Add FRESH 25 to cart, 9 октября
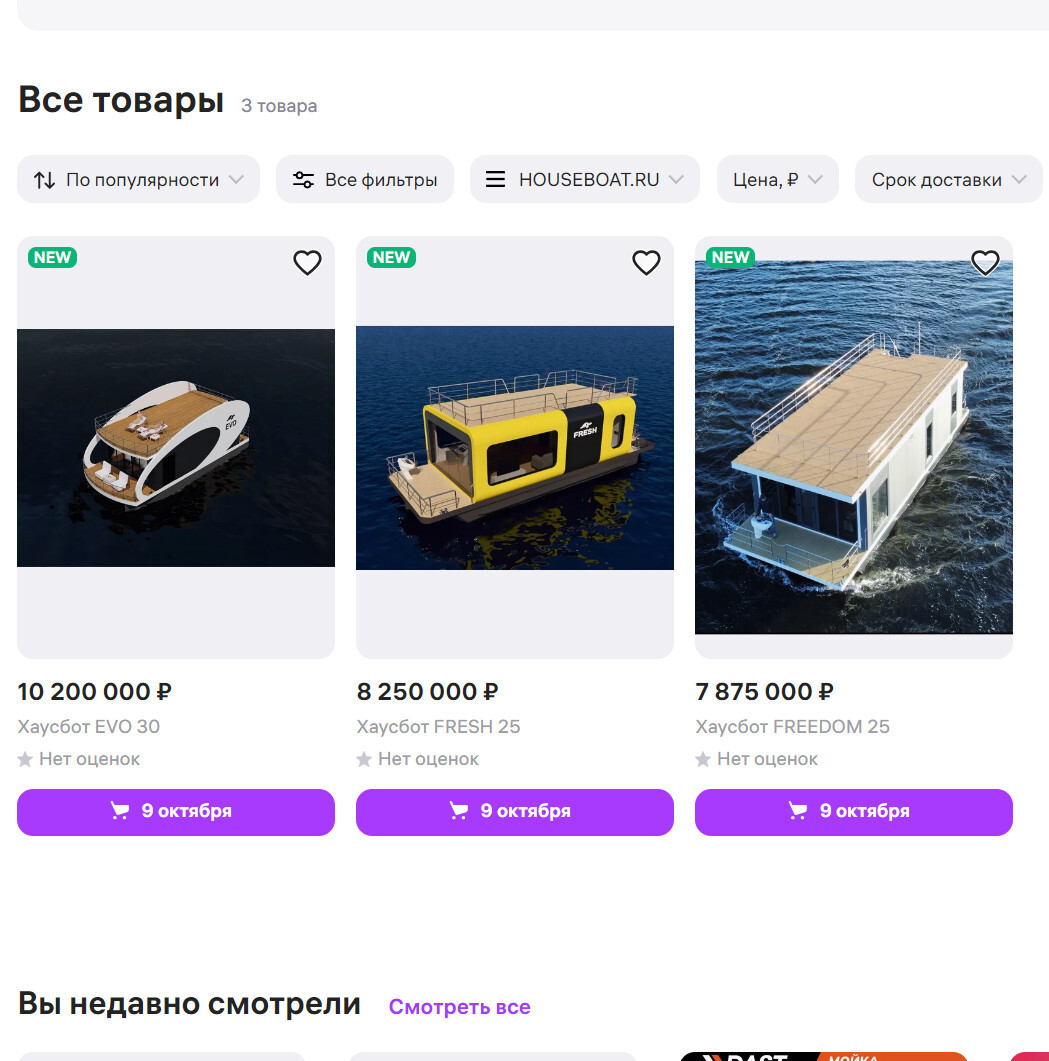1049x1061 pixels. [514, 811]
